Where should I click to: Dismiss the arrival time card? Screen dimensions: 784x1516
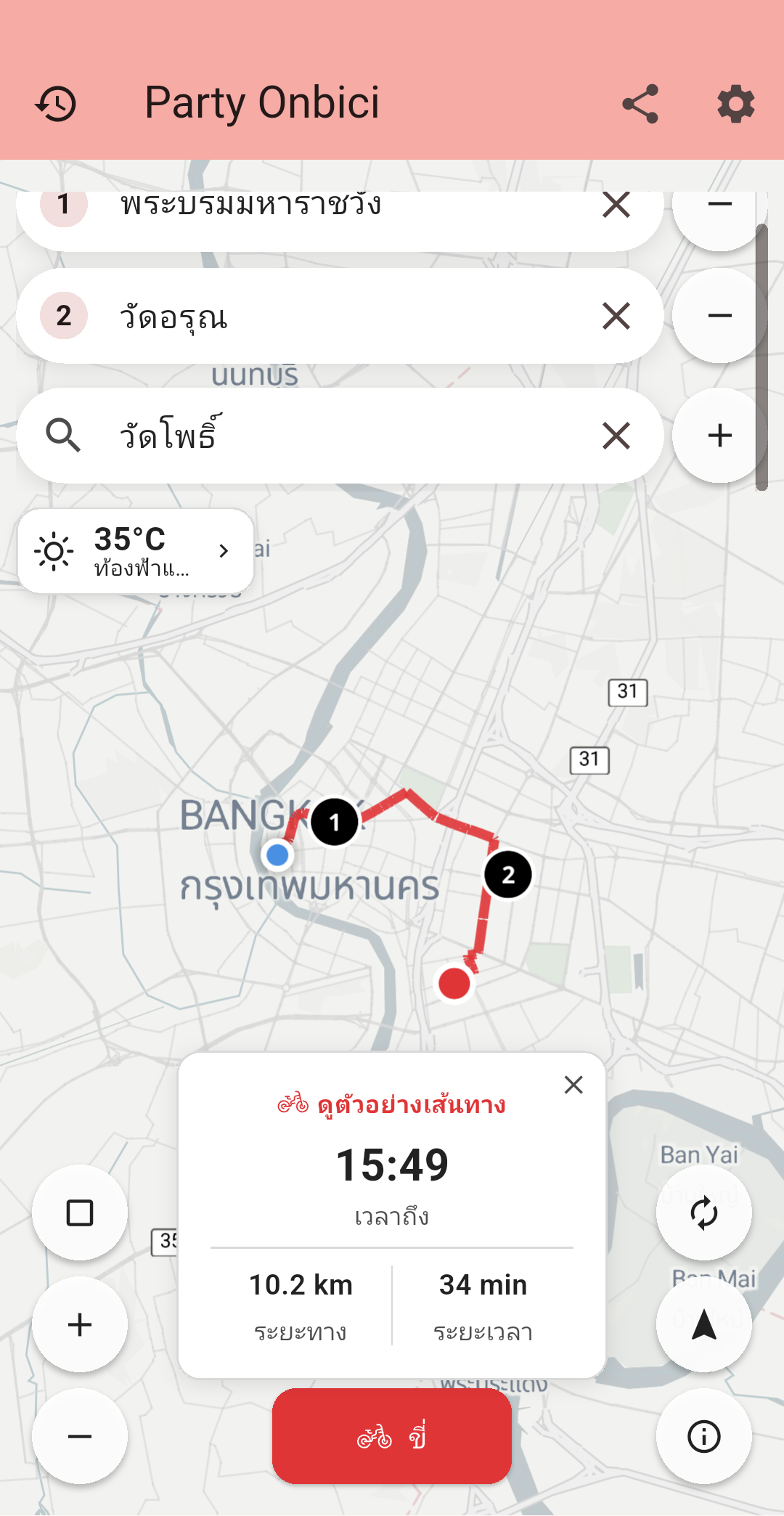point(573,1083)
